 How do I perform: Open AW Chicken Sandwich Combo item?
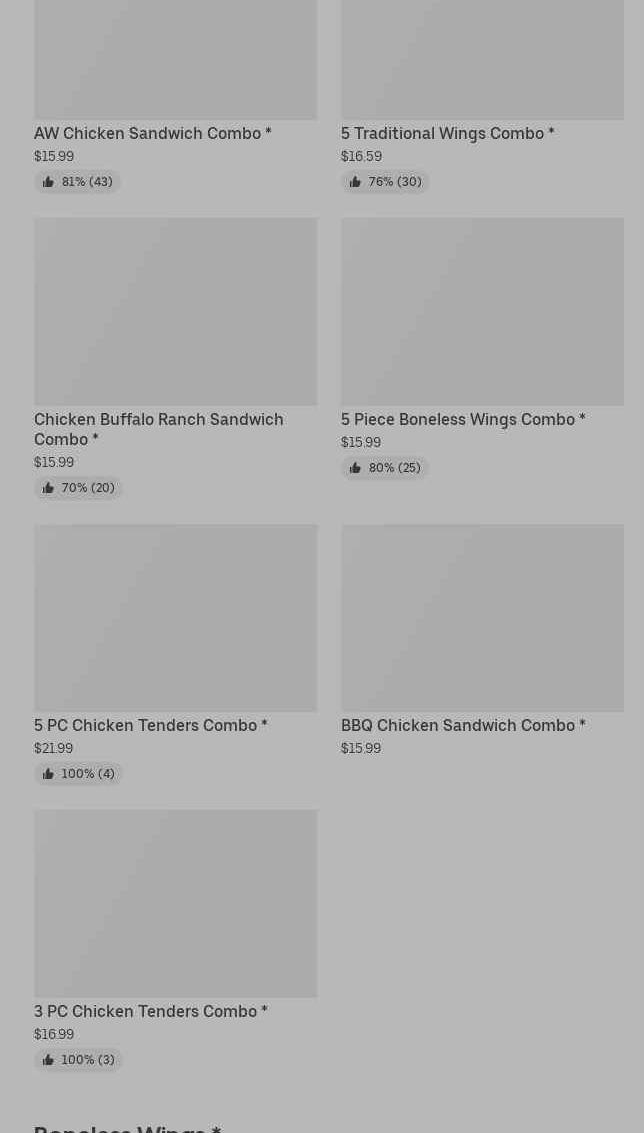(153, 133)
